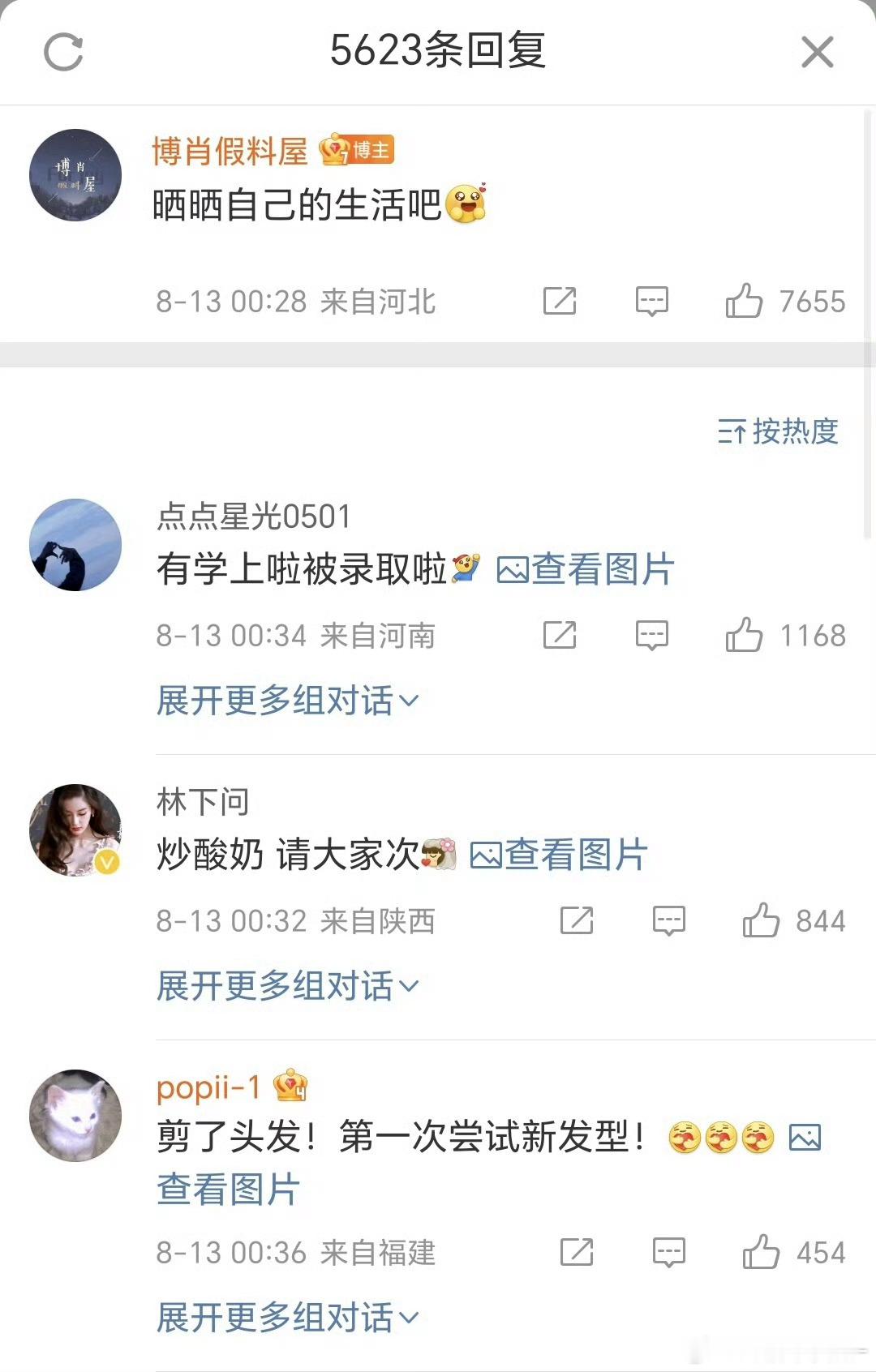Click the 博主 blogger badge
876x1372 pixels.
[x=358, y=151]
